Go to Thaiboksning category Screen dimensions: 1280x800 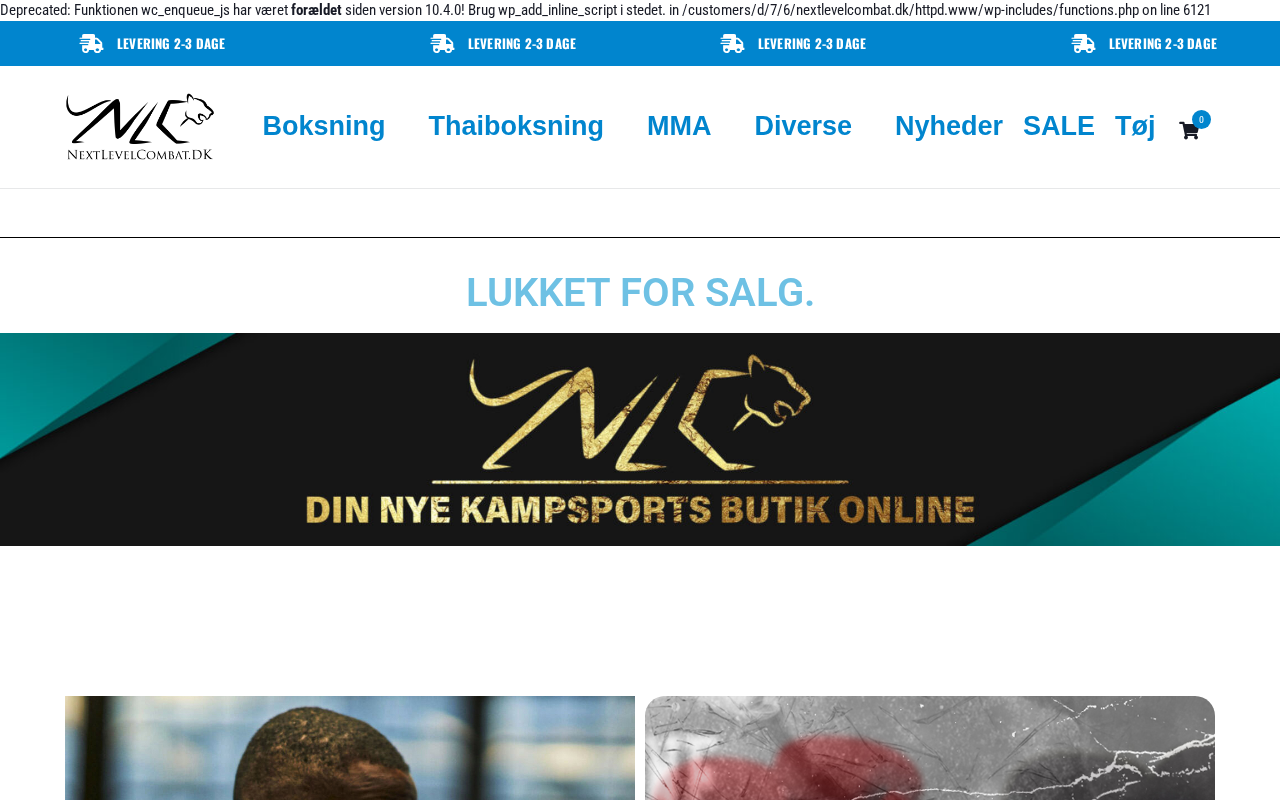point(516,126)
